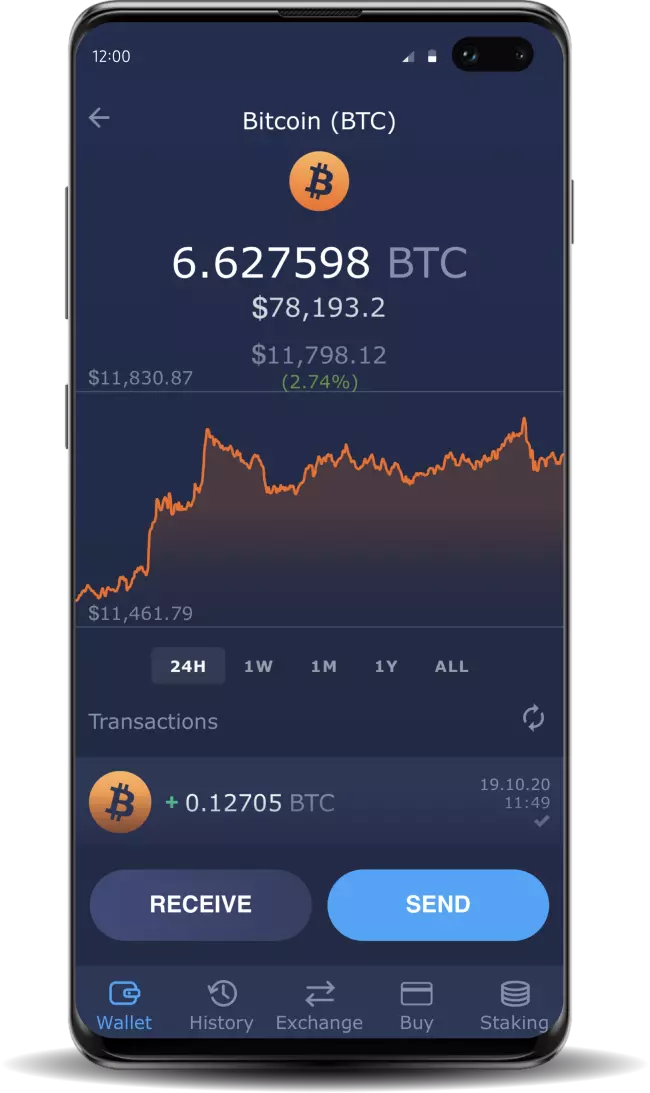This screenshot has width=650, height=1093.
Task: Switch chart range to 1W
Action: click(258, 666)
